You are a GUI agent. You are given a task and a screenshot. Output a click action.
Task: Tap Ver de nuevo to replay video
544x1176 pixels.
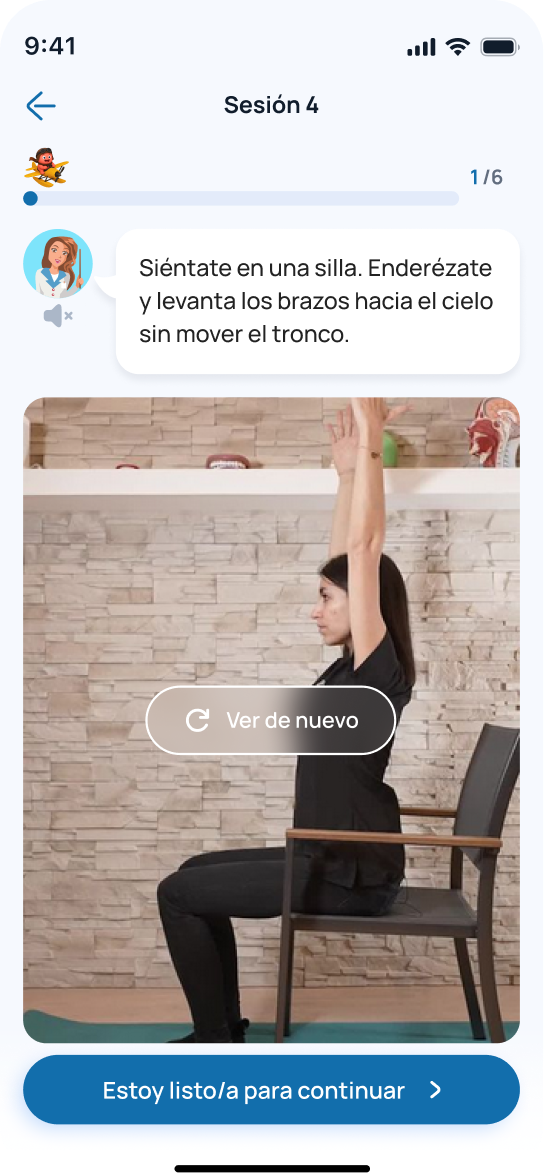[271, 721]
